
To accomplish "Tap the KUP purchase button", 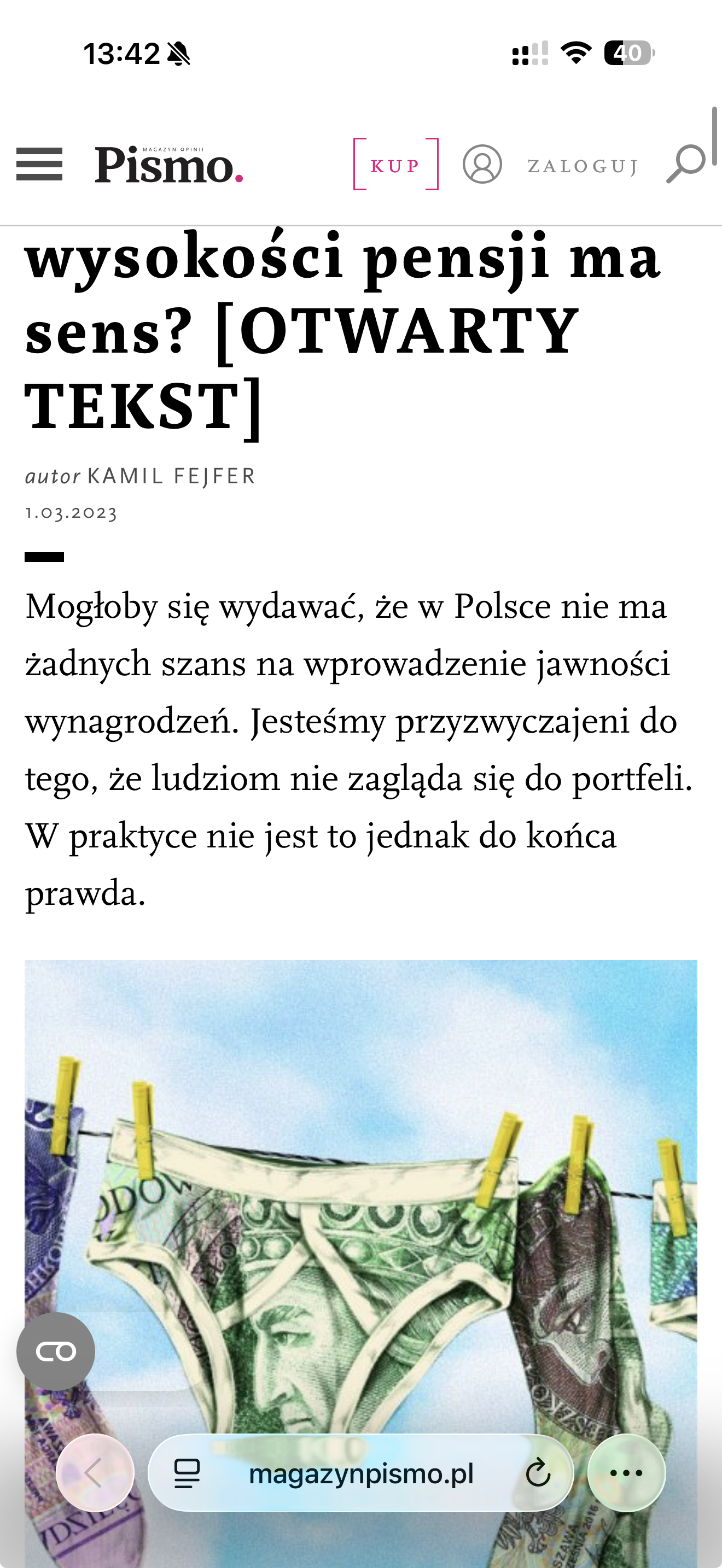I will tap(395, 165).
